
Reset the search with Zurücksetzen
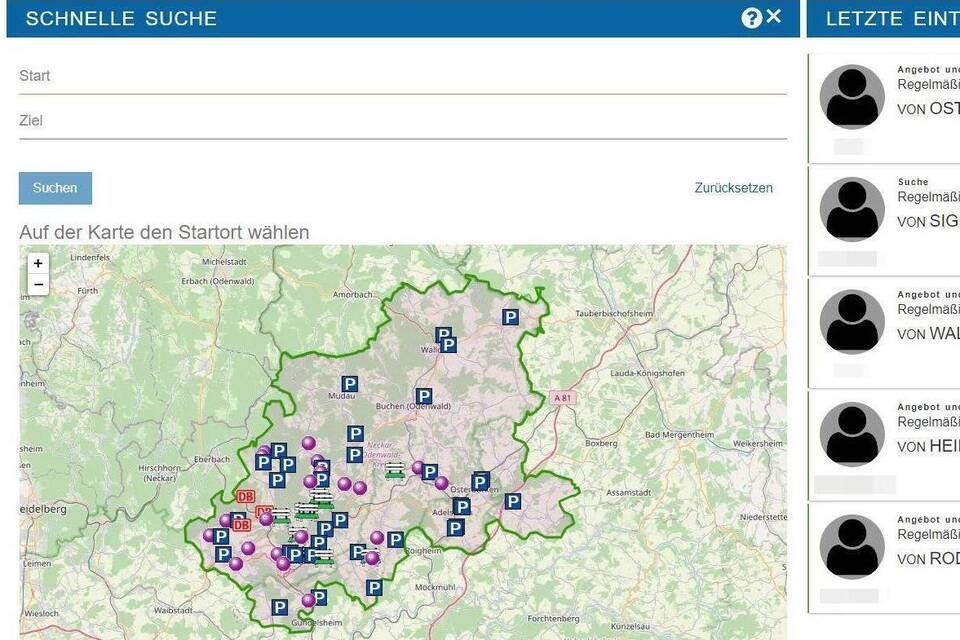click(733, 188)
